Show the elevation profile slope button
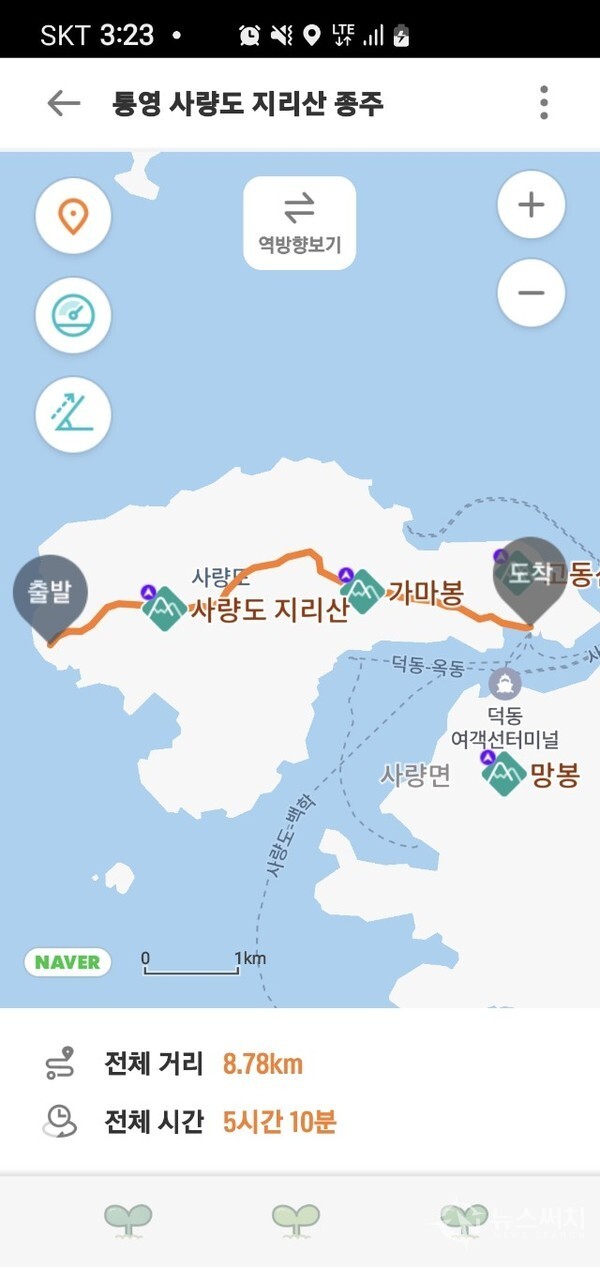 point(73,415)
